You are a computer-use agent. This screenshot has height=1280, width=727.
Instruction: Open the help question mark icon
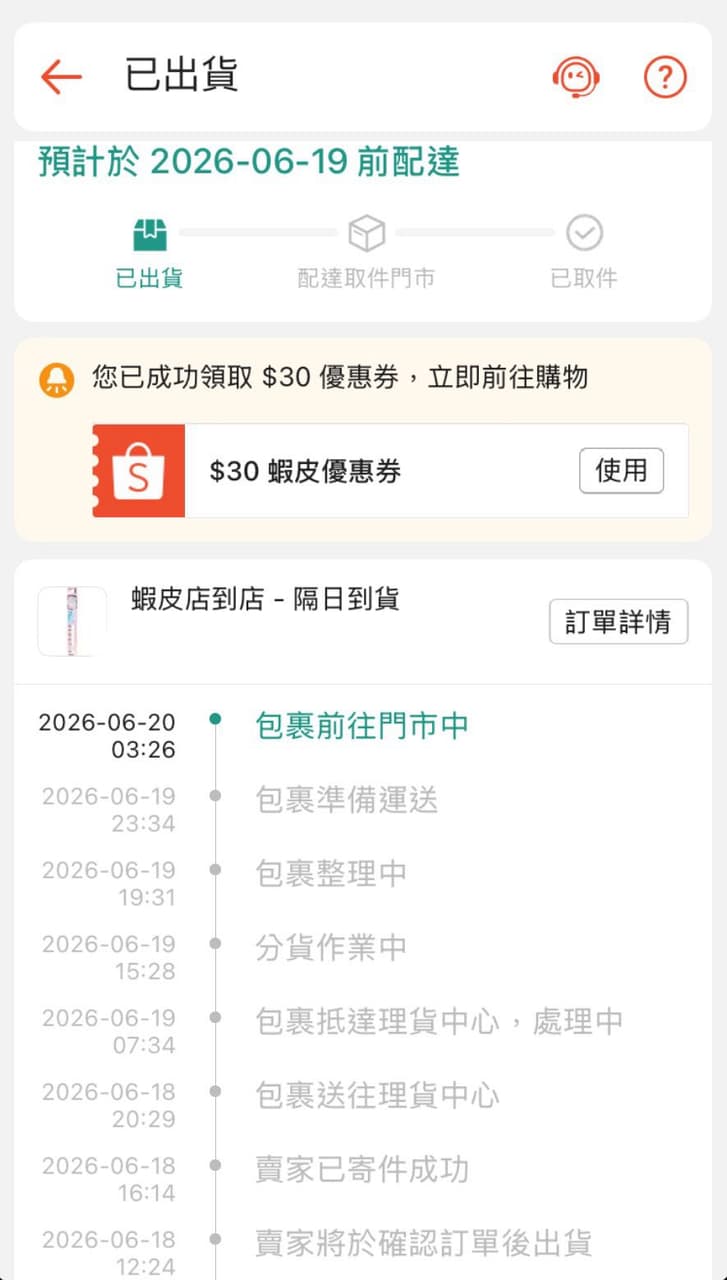[665, 77]
